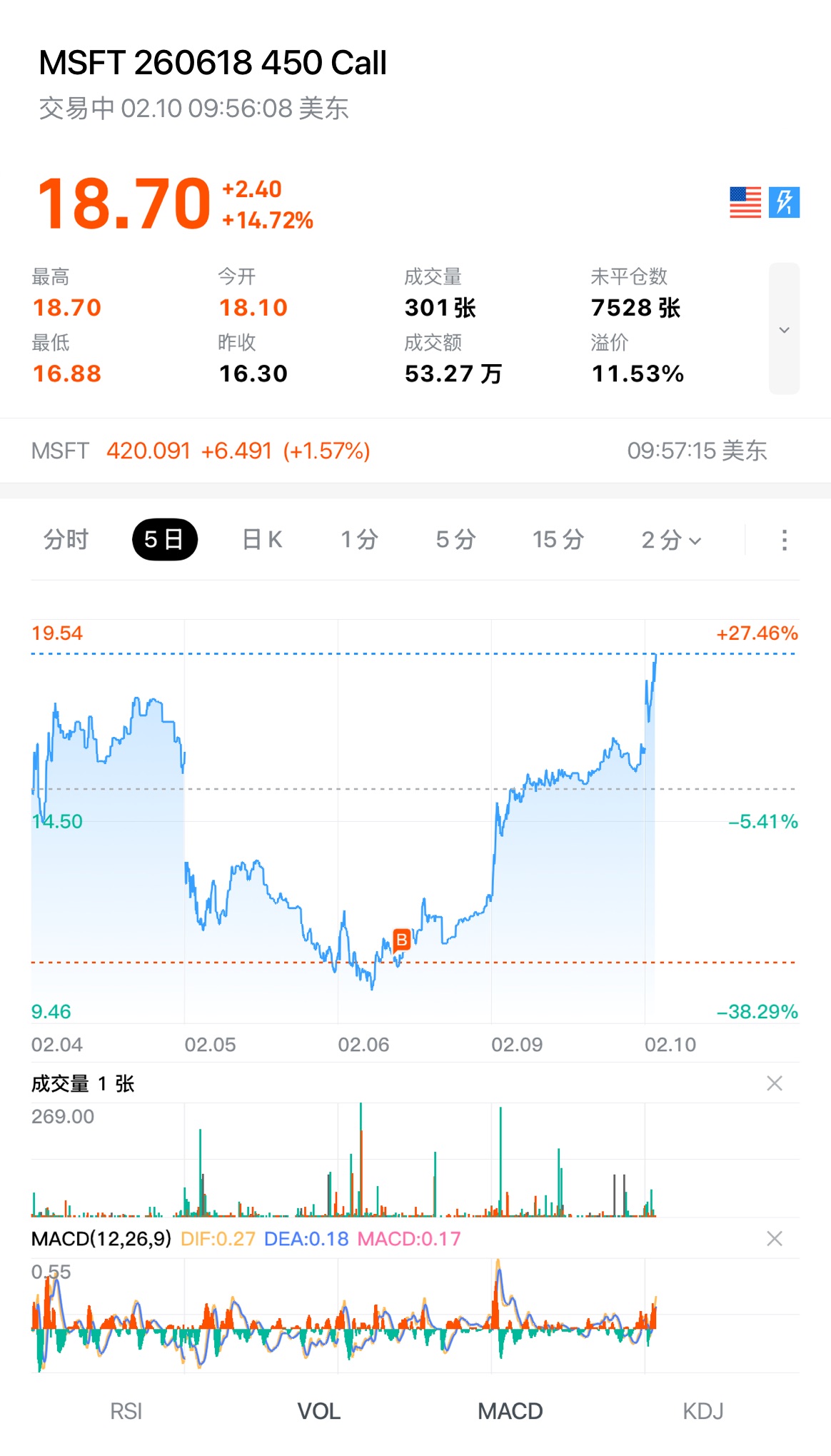This screenshot has width=831, height=1456.
Task: Open the 2分 interval dropdown
Action: [670, 540]
